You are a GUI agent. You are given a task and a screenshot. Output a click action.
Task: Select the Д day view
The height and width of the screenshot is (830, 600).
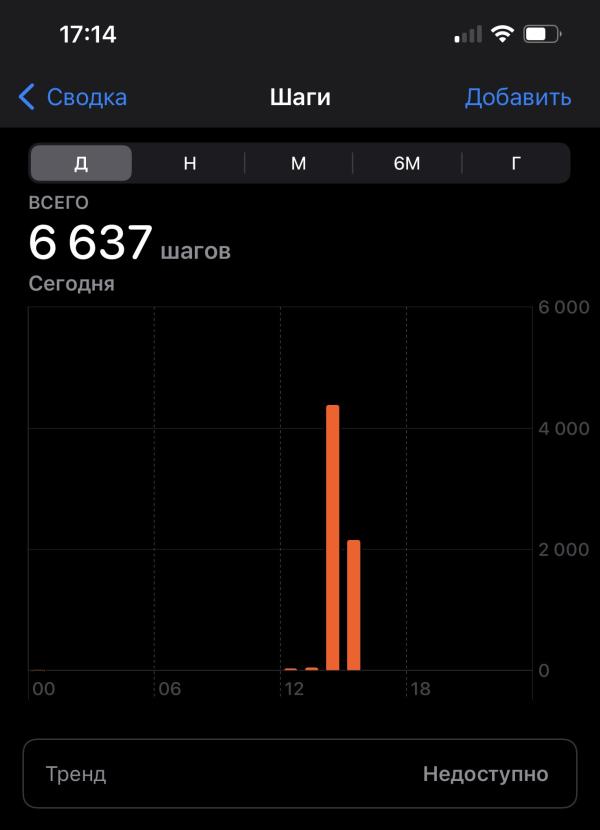[x=81, y=163]
